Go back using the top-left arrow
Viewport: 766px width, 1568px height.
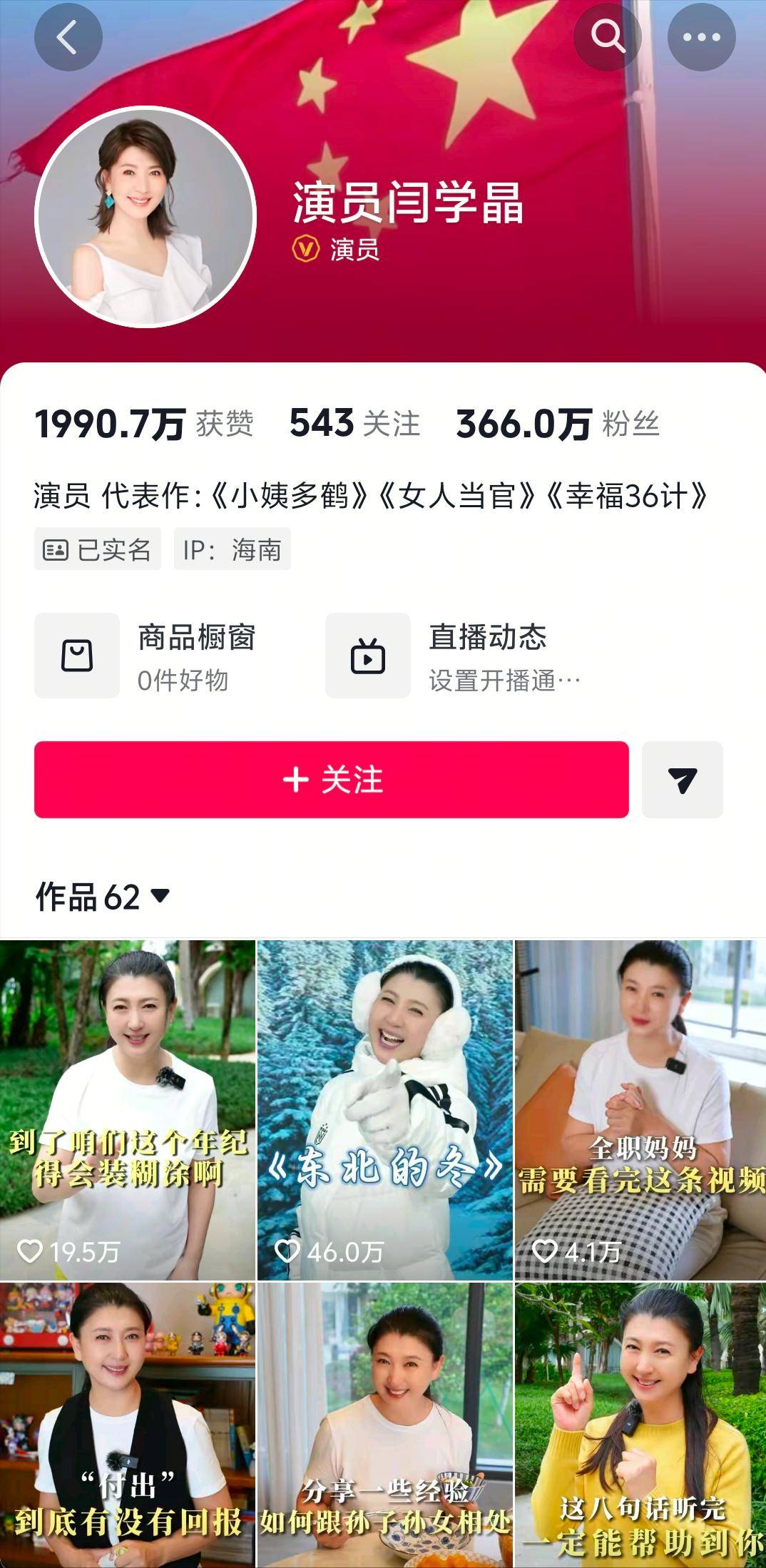point(68,37)
